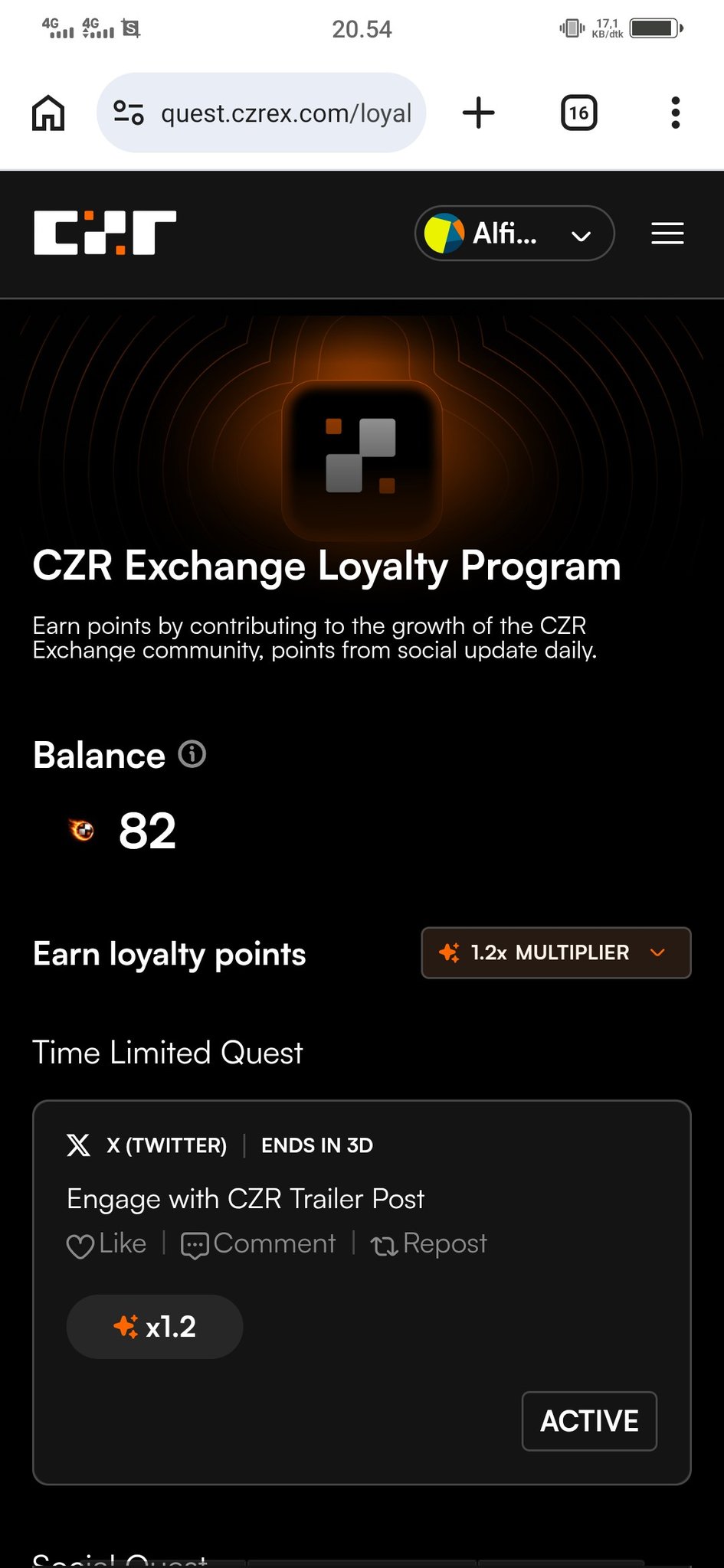Expand the Alfi account dropdown
724x1568 pixels.
(515, 234)
